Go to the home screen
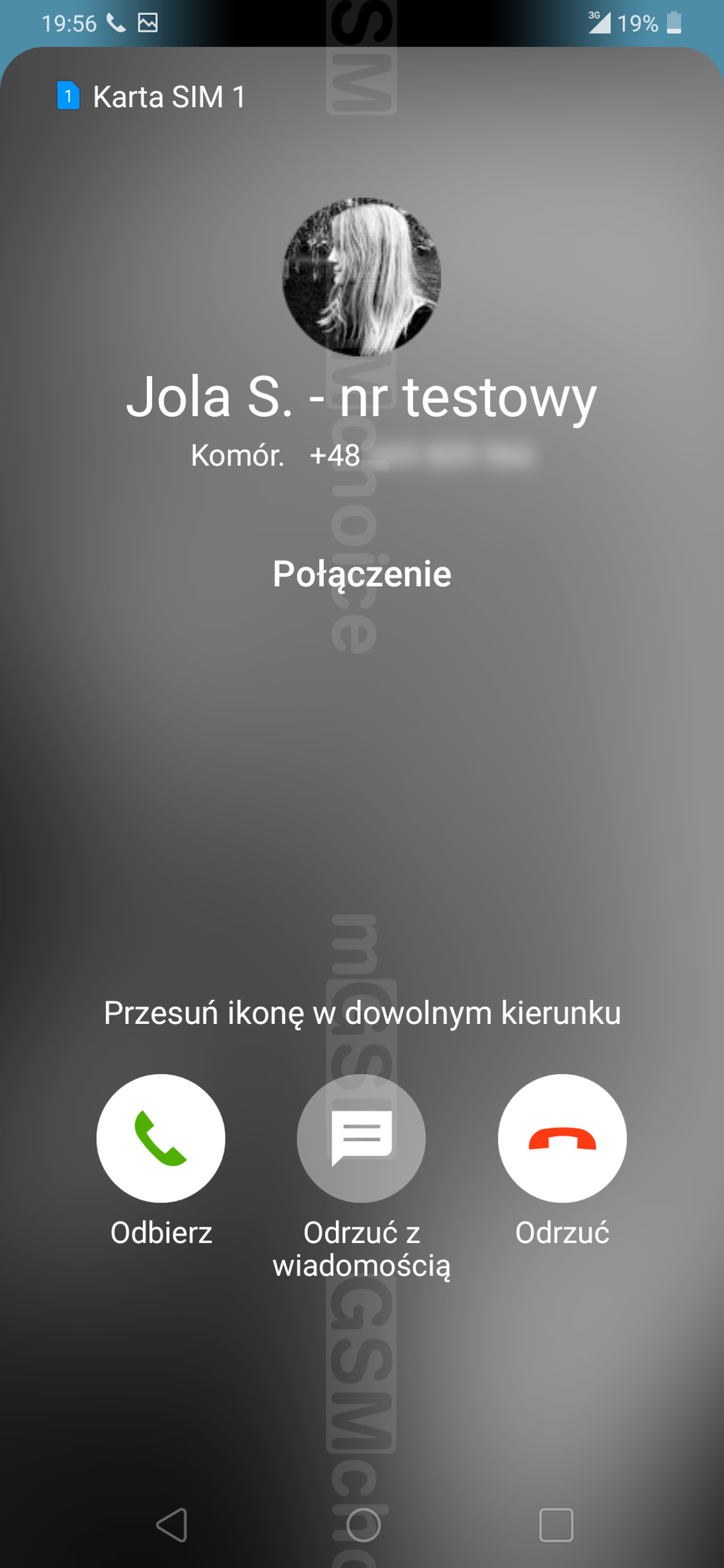The height and width of the screenshot is (1568, 724). tap(363, 1524)
